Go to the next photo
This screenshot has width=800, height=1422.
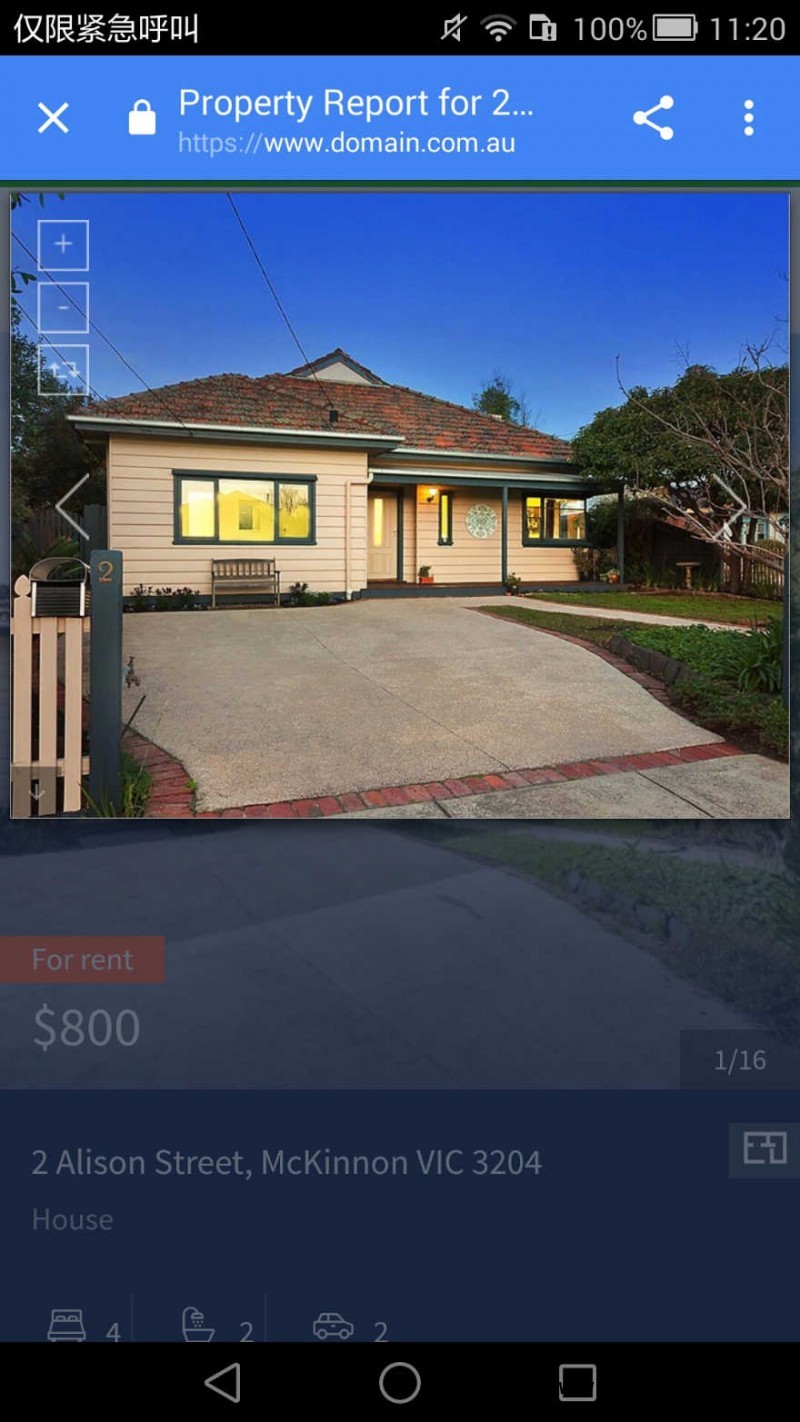728,507
